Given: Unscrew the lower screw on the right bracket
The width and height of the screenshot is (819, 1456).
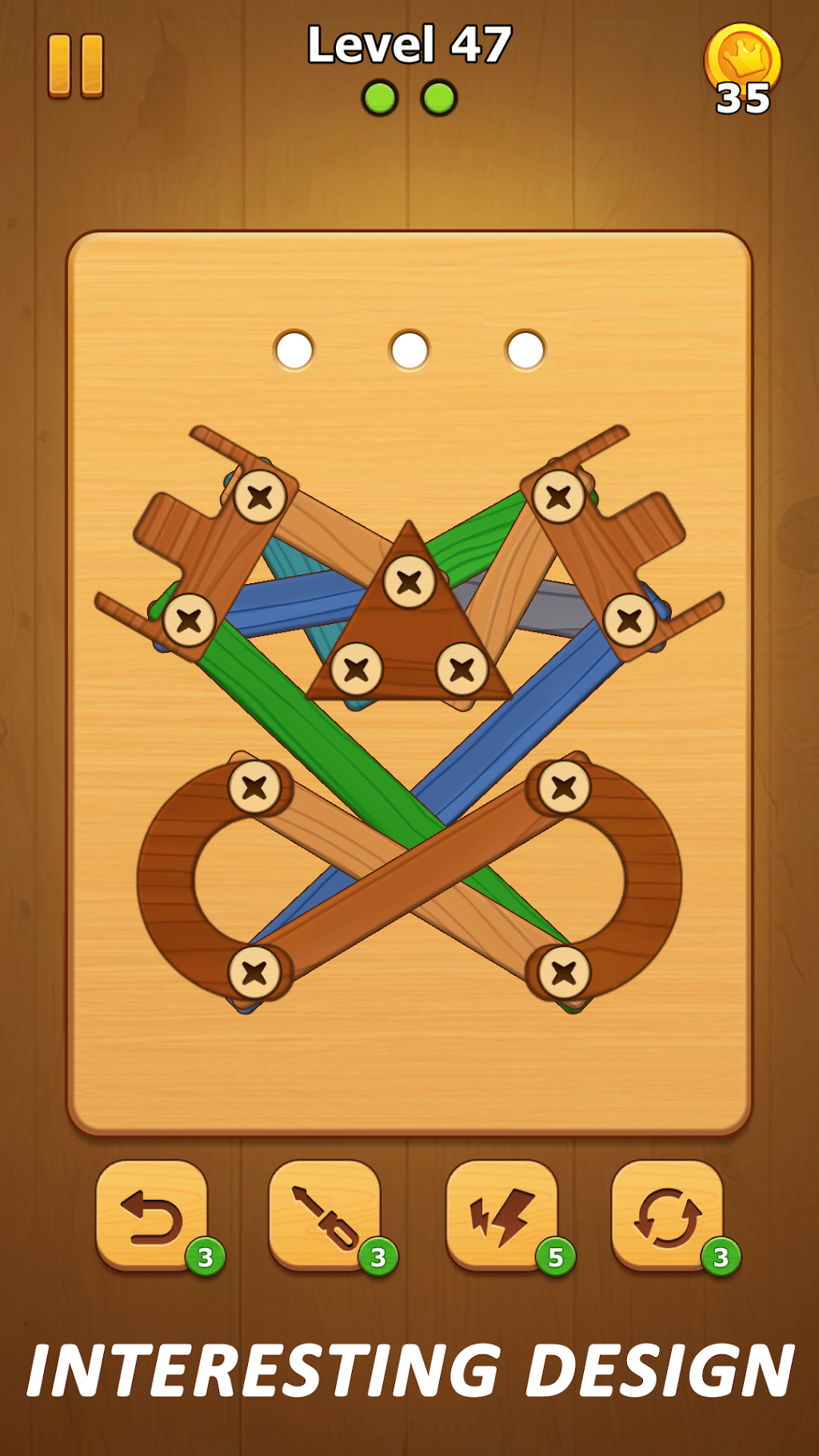Looking at the screenshot, I should tap(629, 619).
